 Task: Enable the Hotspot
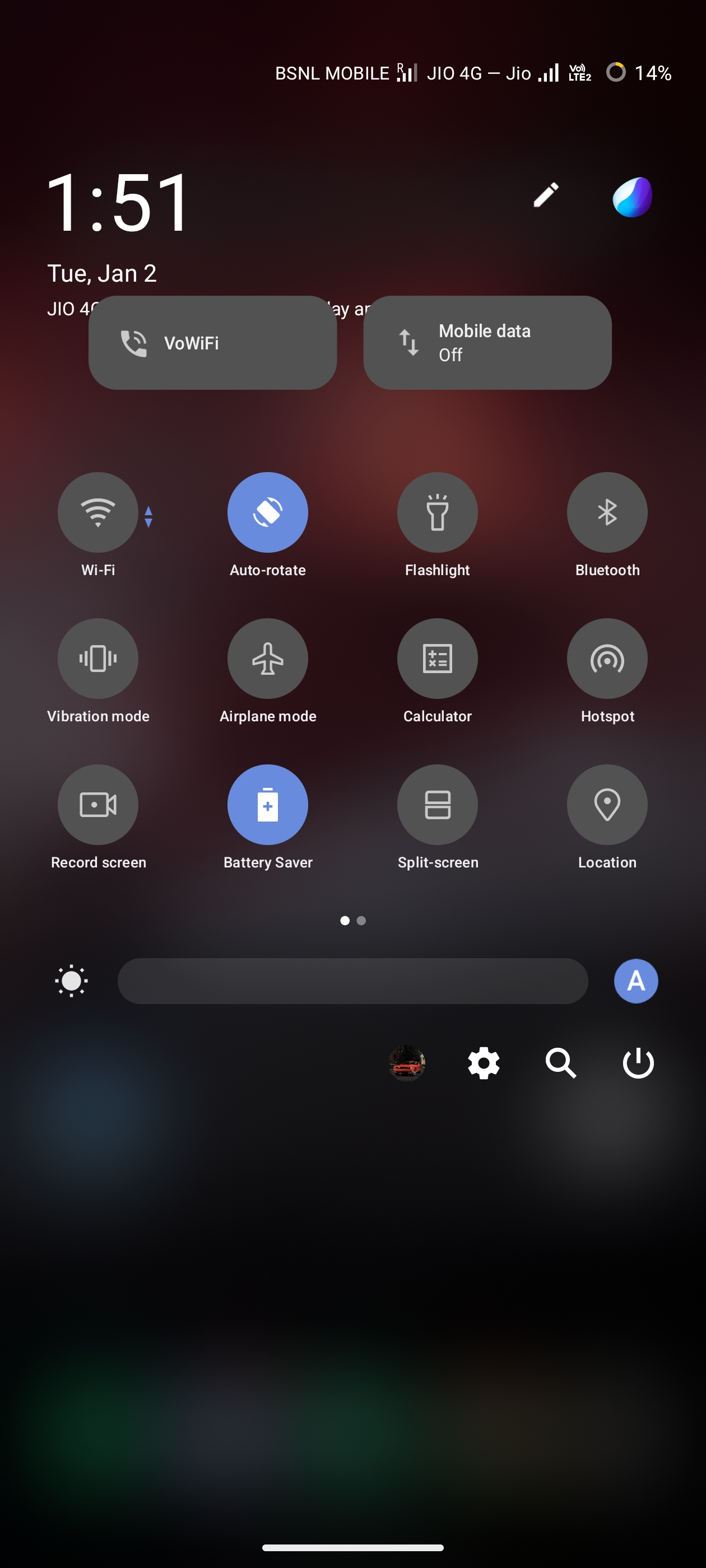coord(607,659)
